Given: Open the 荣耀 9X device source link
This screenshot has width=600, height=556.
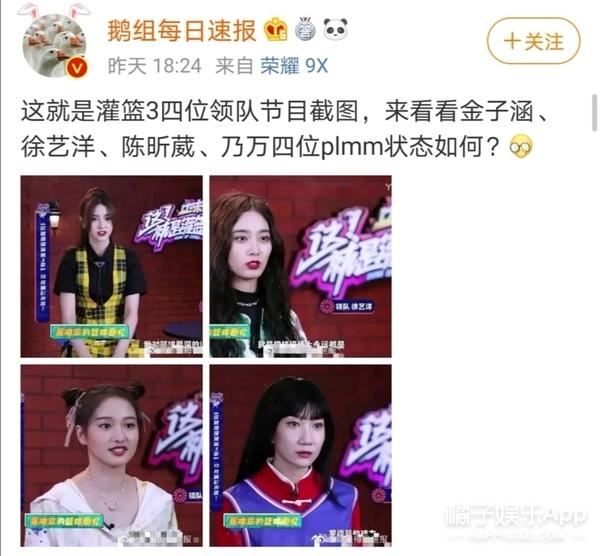Looking at the screenshot, I should (295, 66).
